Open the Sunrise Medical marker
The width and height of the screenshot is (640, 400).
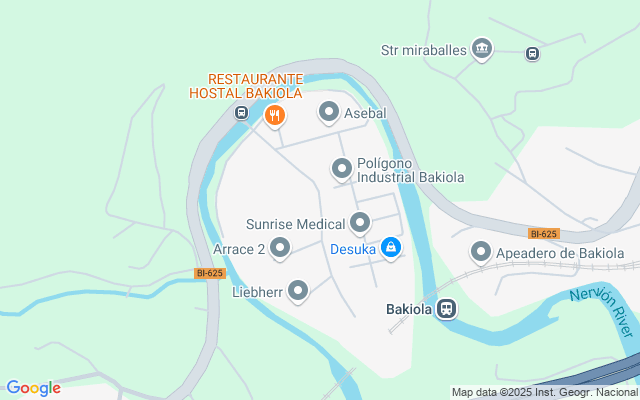tap(360, 223)
